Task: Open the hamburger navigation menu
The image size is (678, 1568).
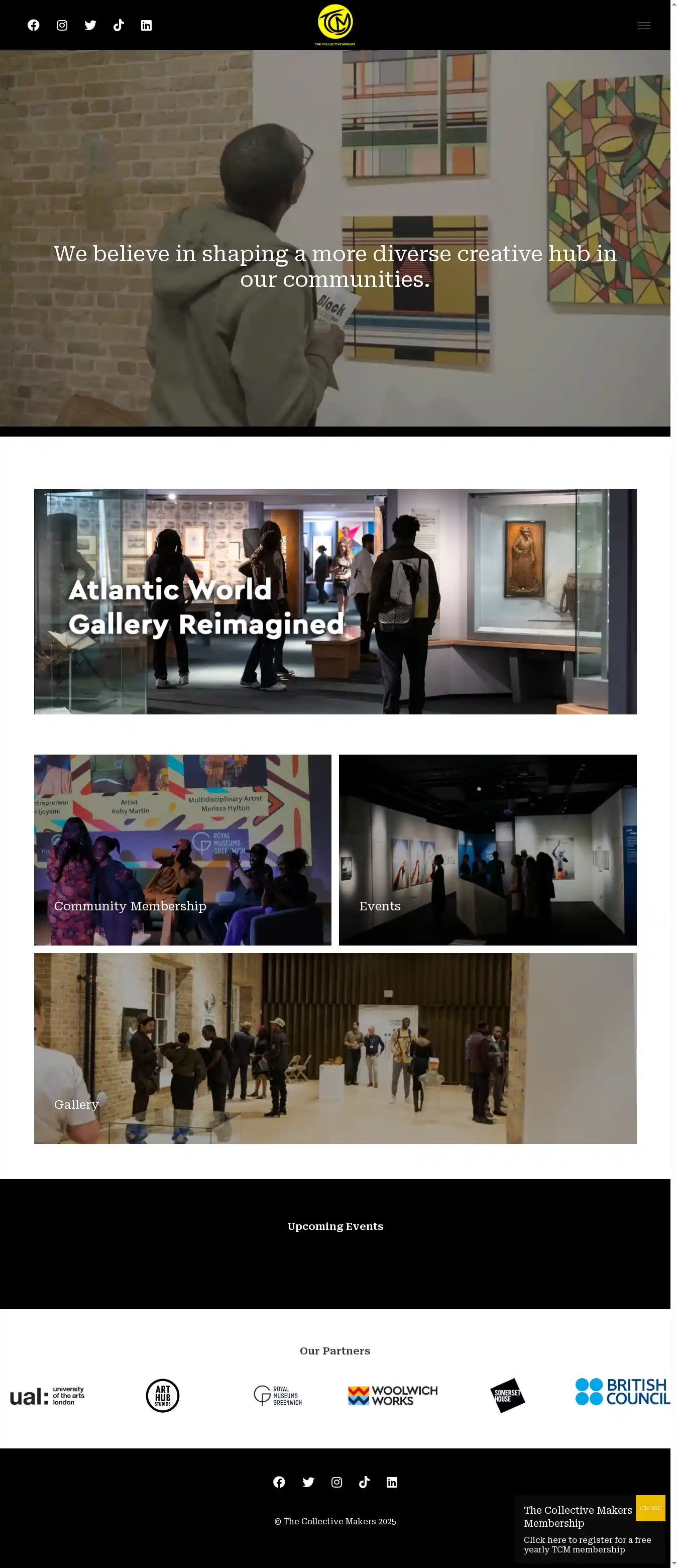Action: (644, 26)
